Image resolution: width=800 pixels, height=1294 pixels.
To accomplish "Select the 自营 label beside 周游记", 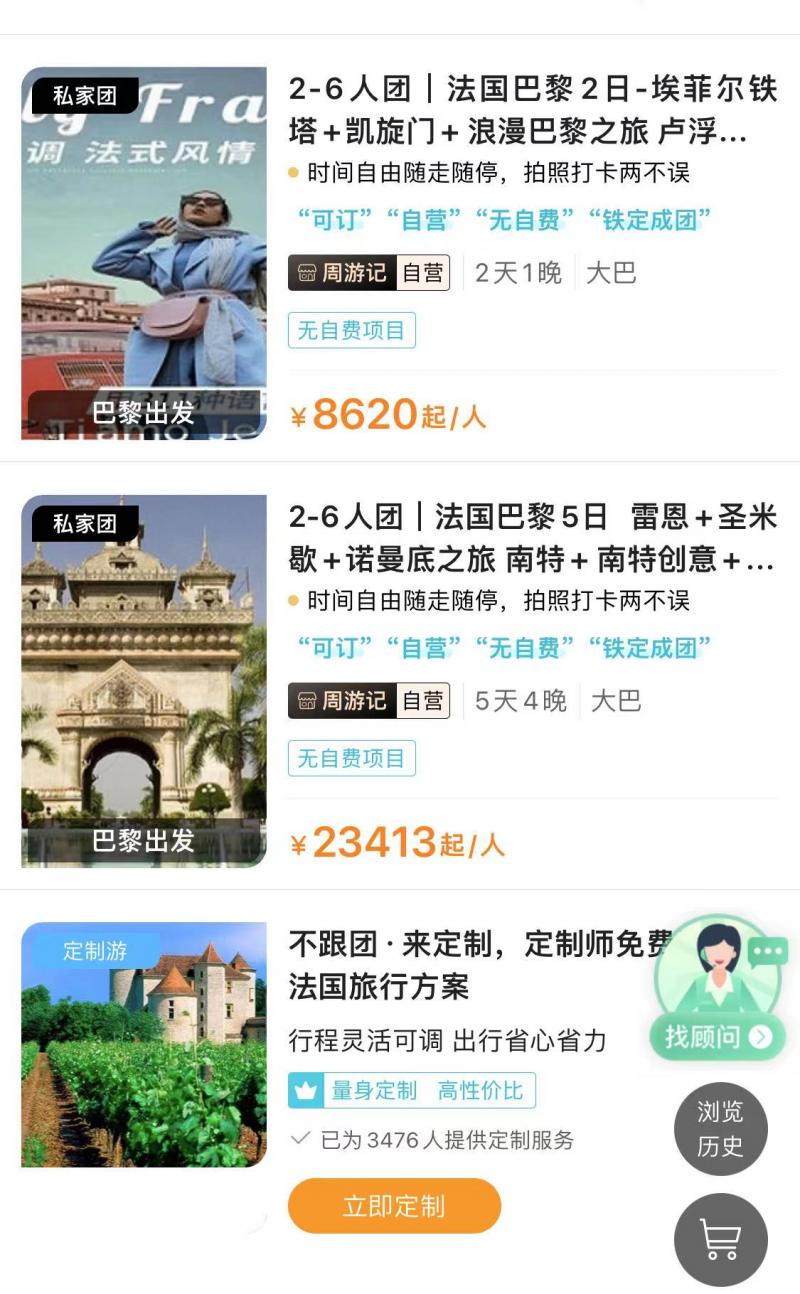I will pyautogui.click(x=422, y=273).
